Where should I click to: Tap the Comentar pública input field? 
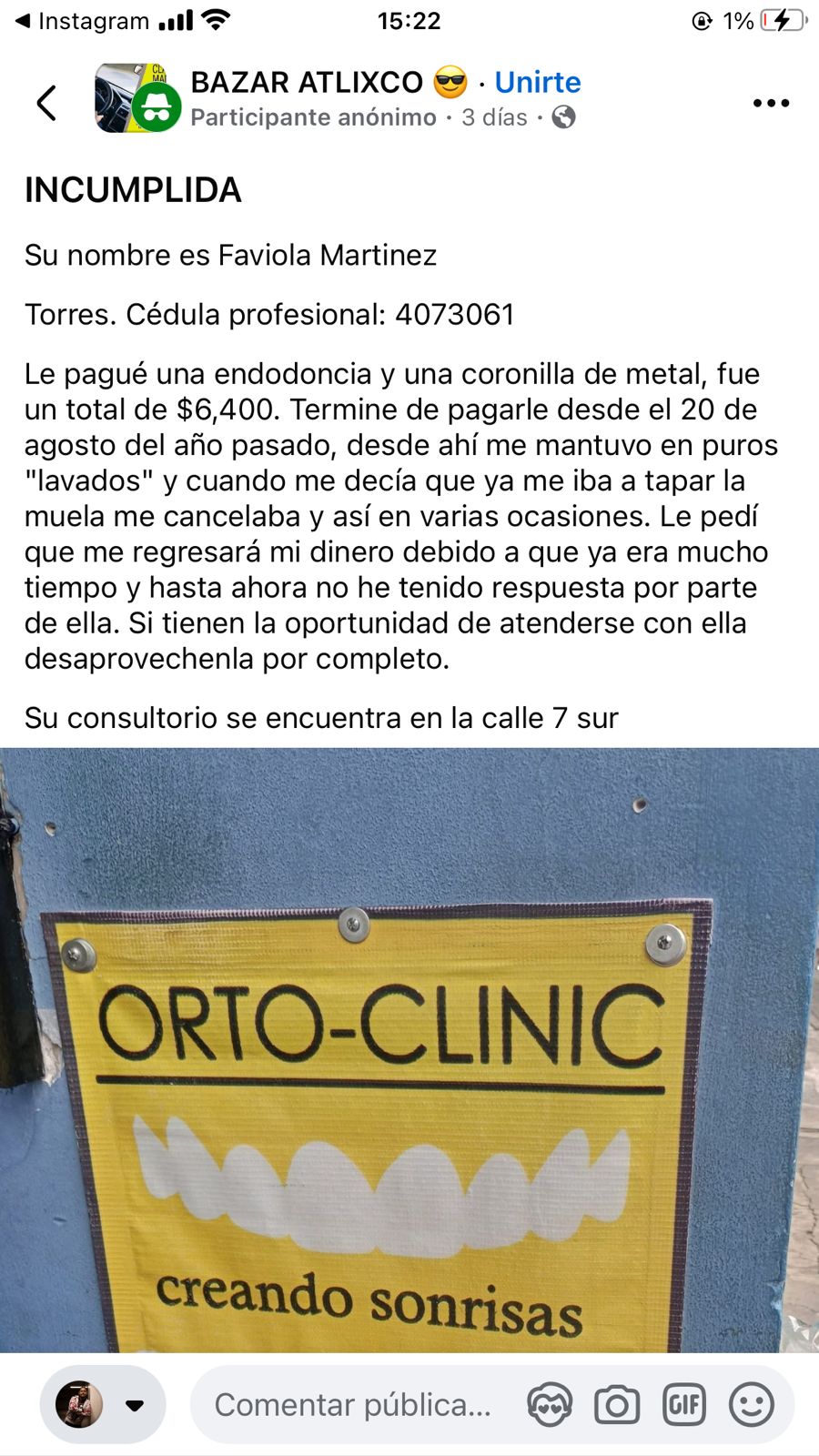tap(350, 1404)
